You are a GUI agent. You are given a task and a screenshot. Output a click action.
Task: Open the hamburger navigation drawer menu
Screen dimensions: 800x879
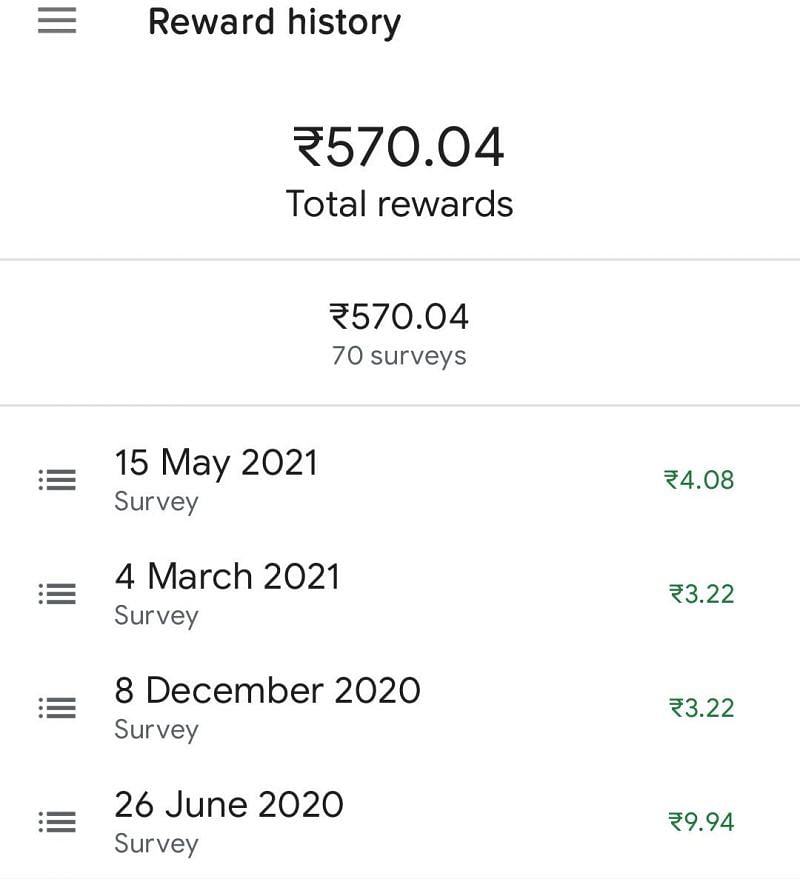[x=57, y=22]
